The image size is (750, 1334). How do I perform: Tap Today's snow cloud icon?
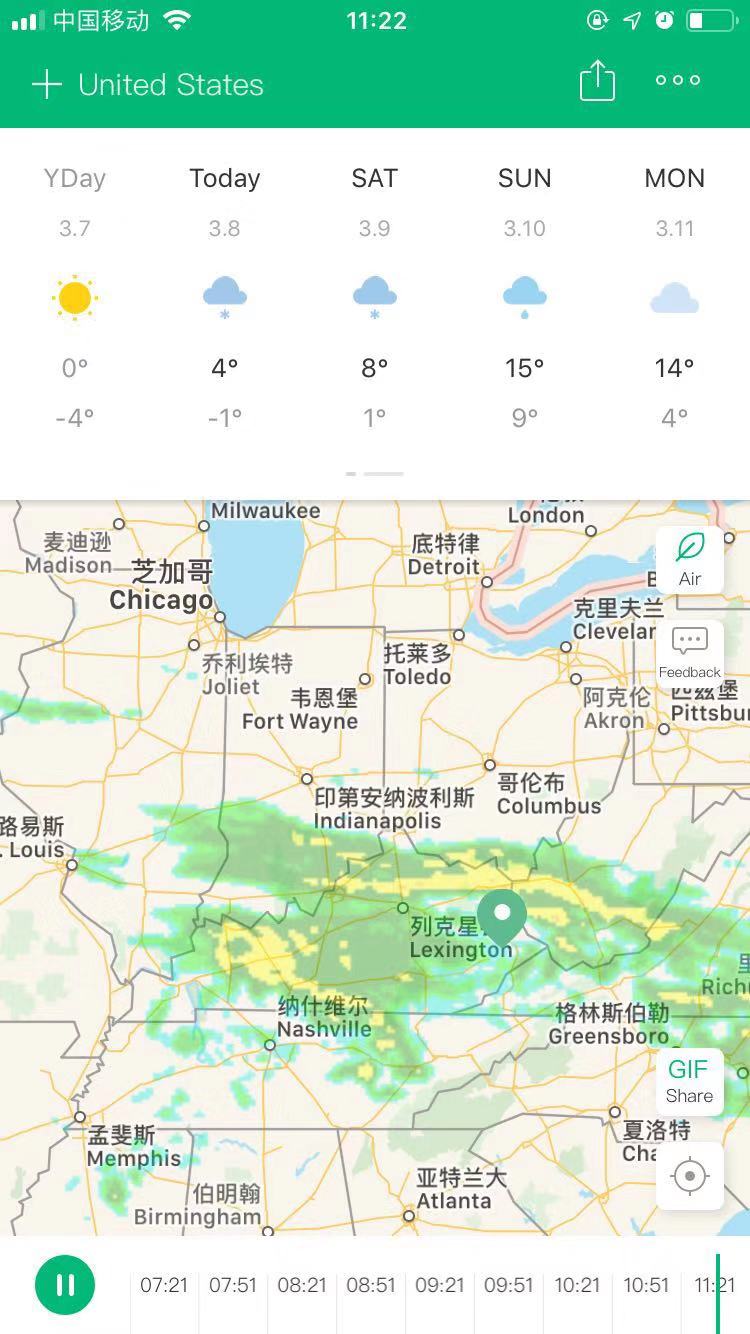pos(224,297)
